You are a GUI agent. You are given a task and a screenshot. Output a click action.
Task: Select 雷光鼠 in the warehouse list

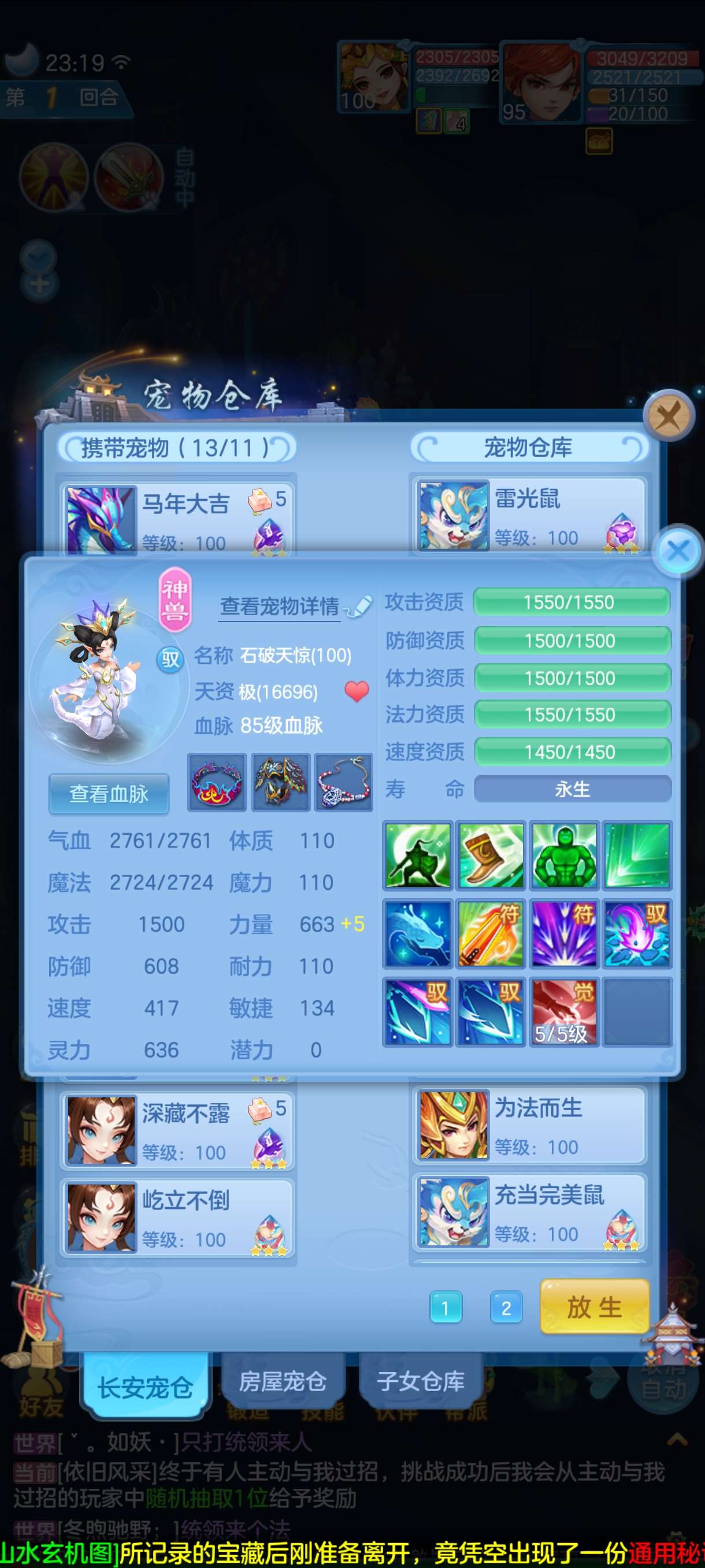coord(528,516)
